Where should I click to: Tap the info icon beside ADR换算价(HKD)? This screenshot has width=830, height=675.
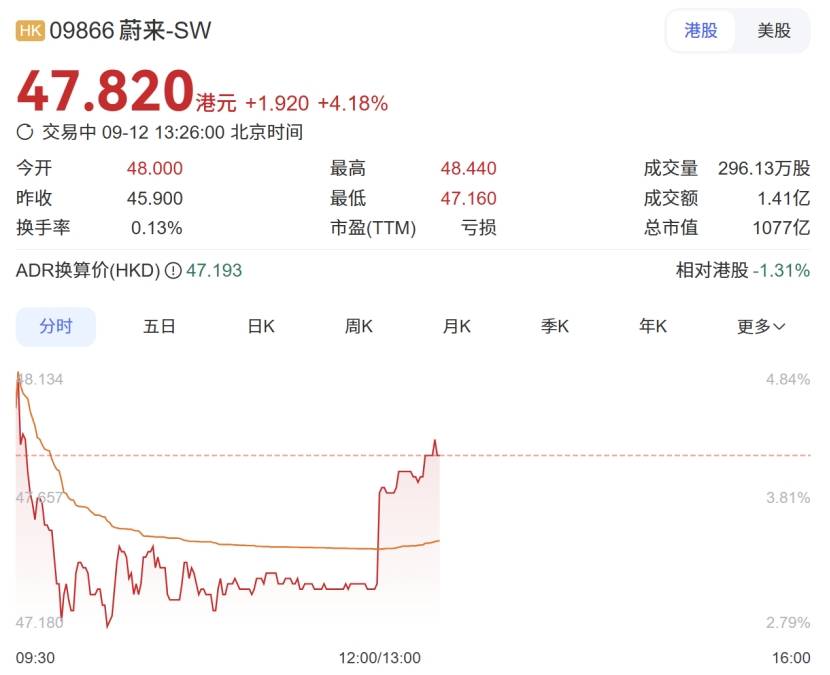click(x=172, y=271)
